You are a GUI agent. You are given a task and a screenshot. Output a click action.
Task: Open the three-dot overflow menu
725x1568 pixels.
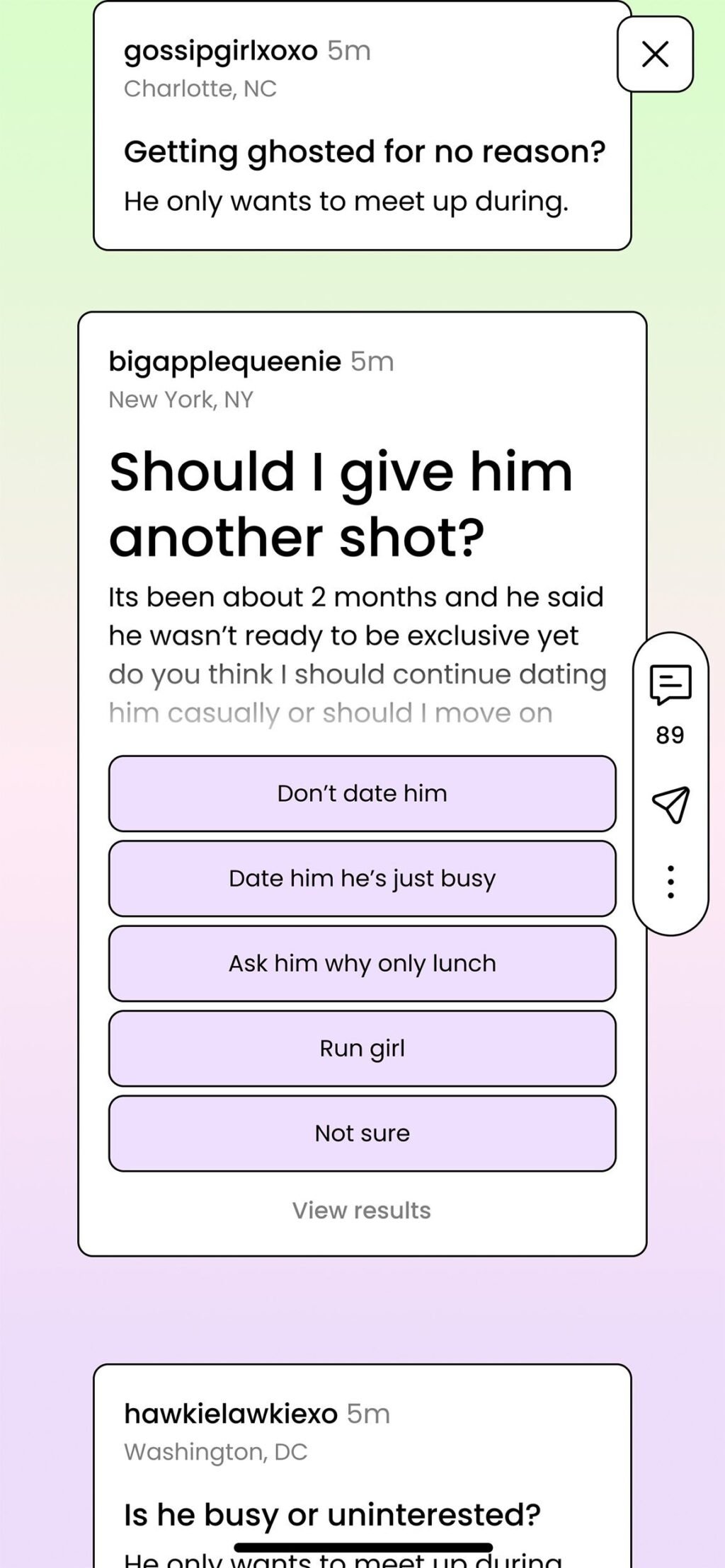pos(670,882)
